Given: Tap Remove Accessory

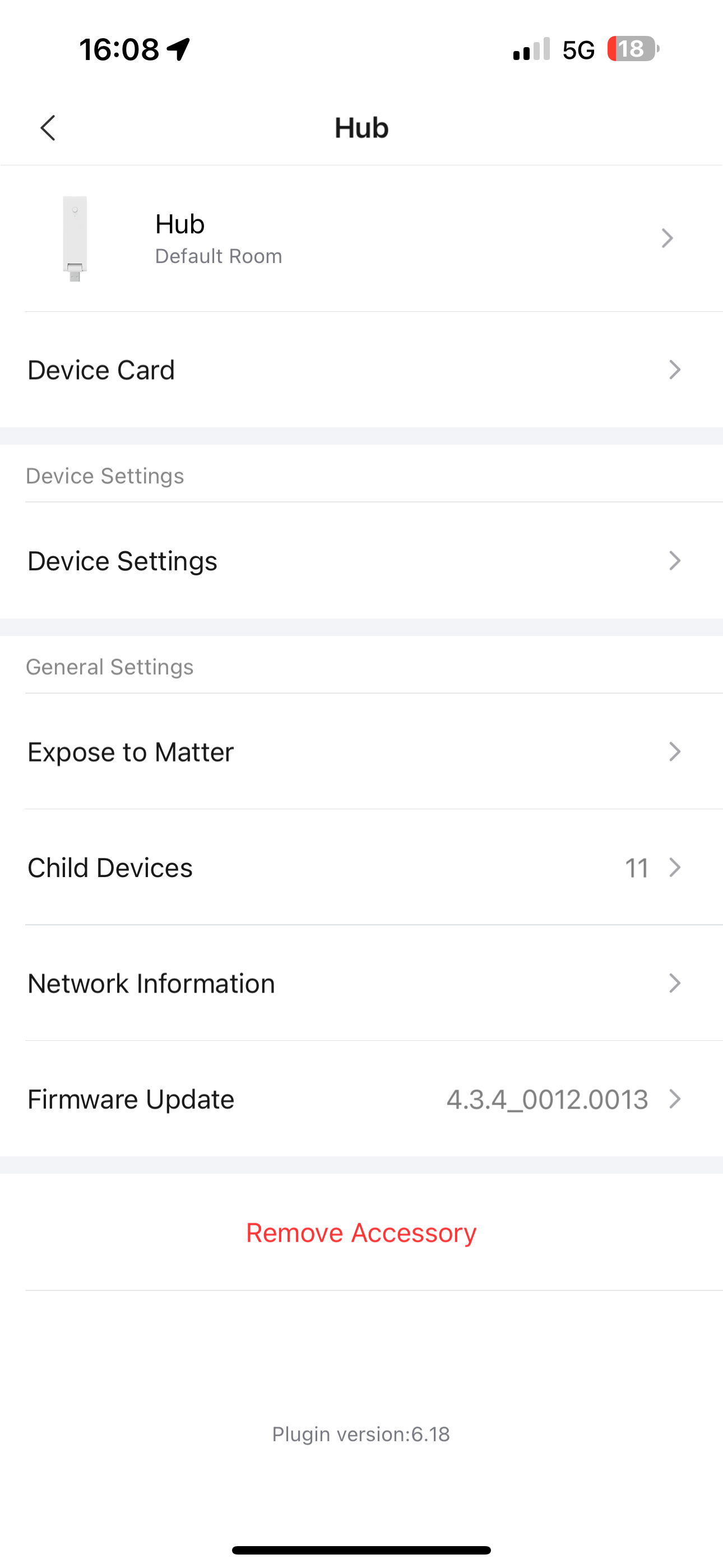Looking at the screenshot, I should pos(361,1233).
